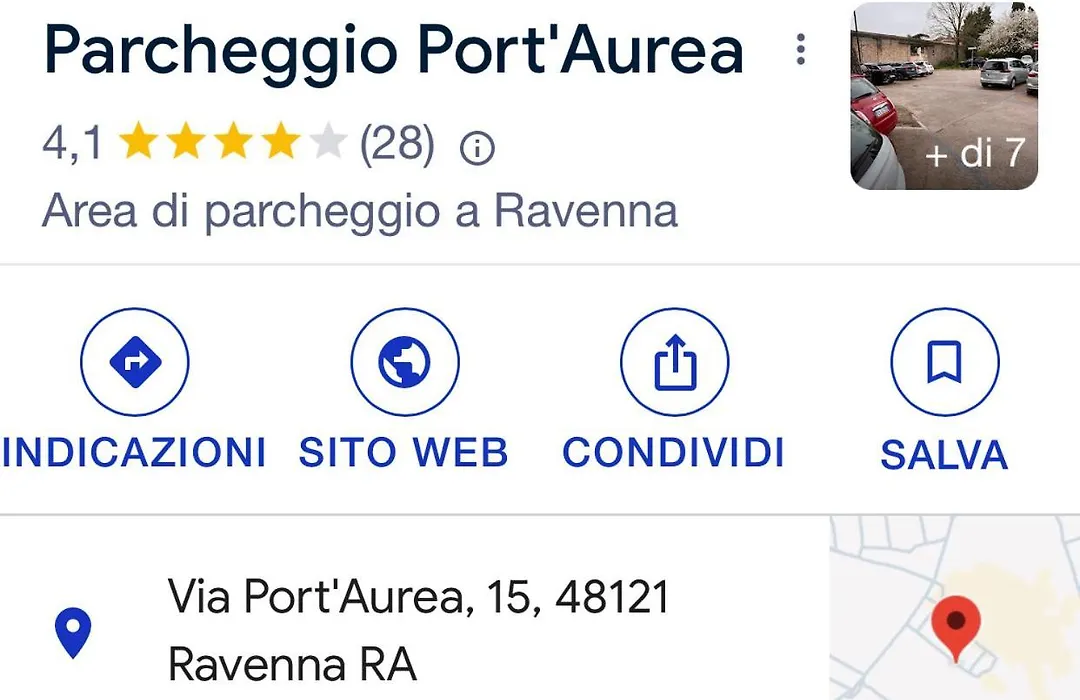Screen dimensions: 1080x700
Task: Share this place via Condividi
Action: point(674,362)
